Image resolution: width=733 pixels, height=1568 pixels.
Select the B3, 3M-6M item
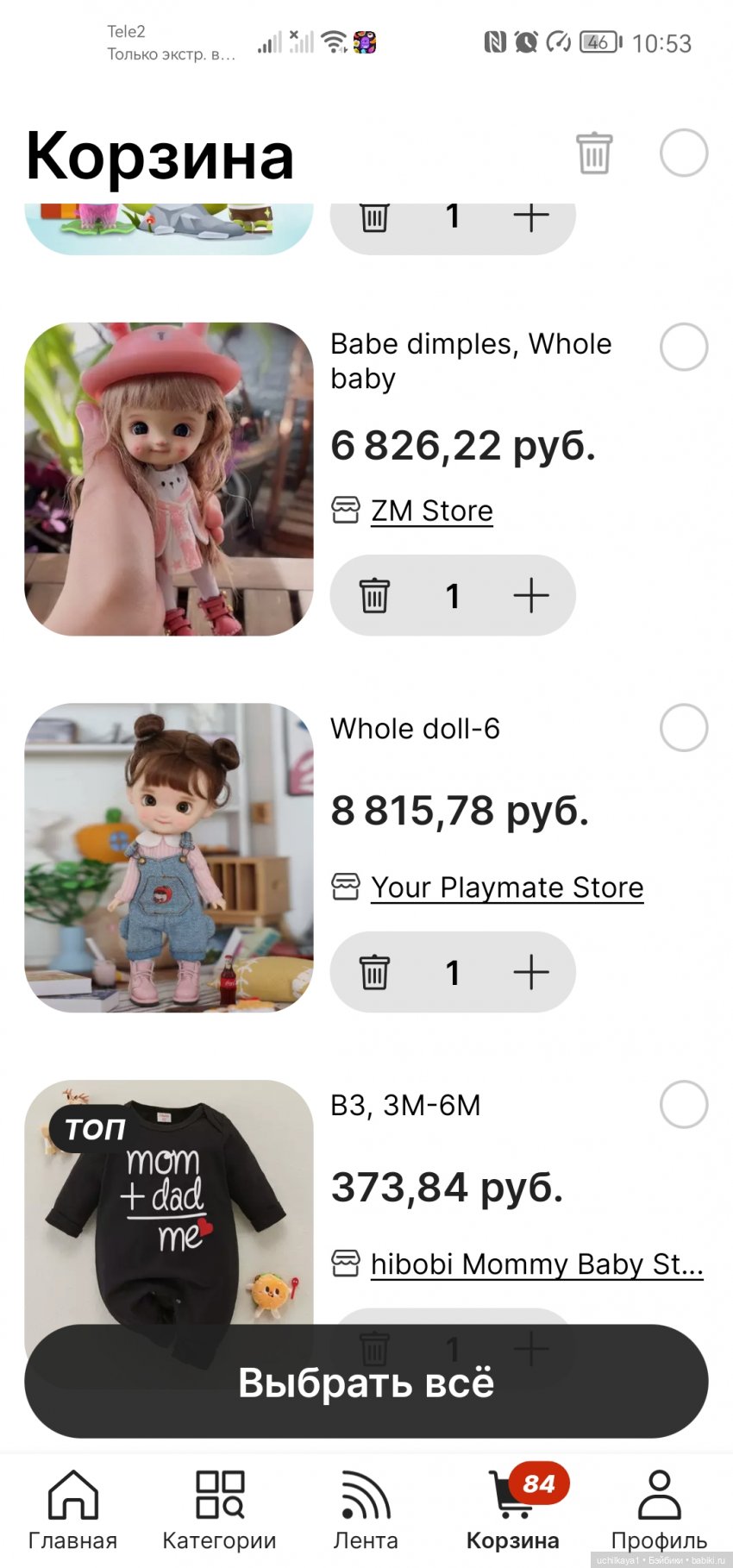[x=683, y=1104]
